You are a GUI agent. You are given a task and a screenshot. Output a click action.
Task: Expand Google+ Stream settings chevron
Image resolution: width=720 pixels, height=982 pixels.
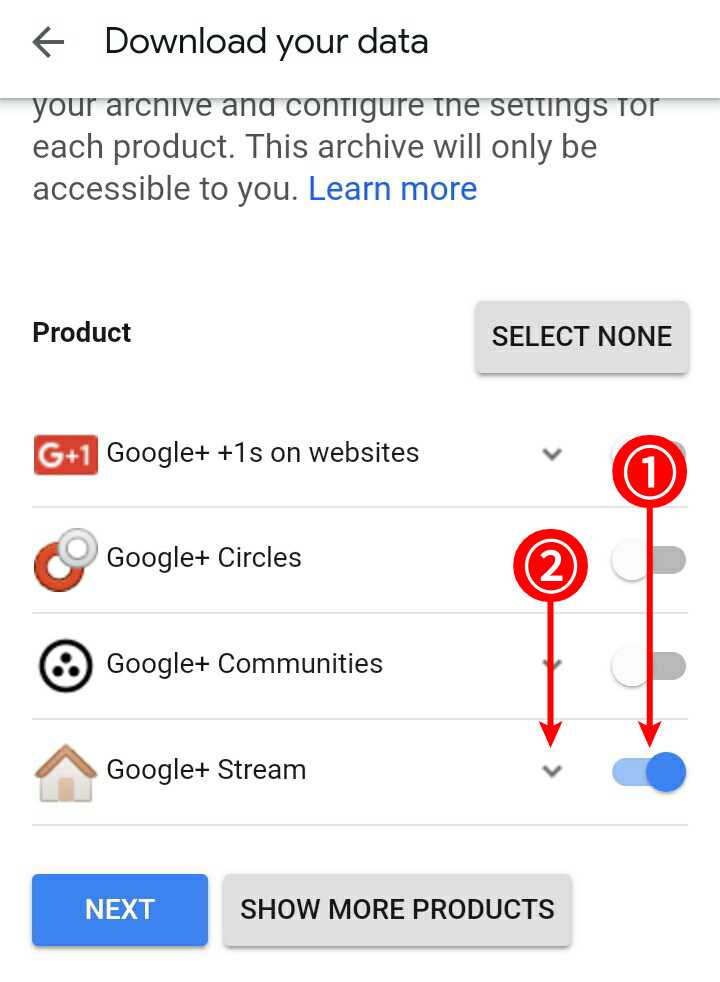[552, 771]
